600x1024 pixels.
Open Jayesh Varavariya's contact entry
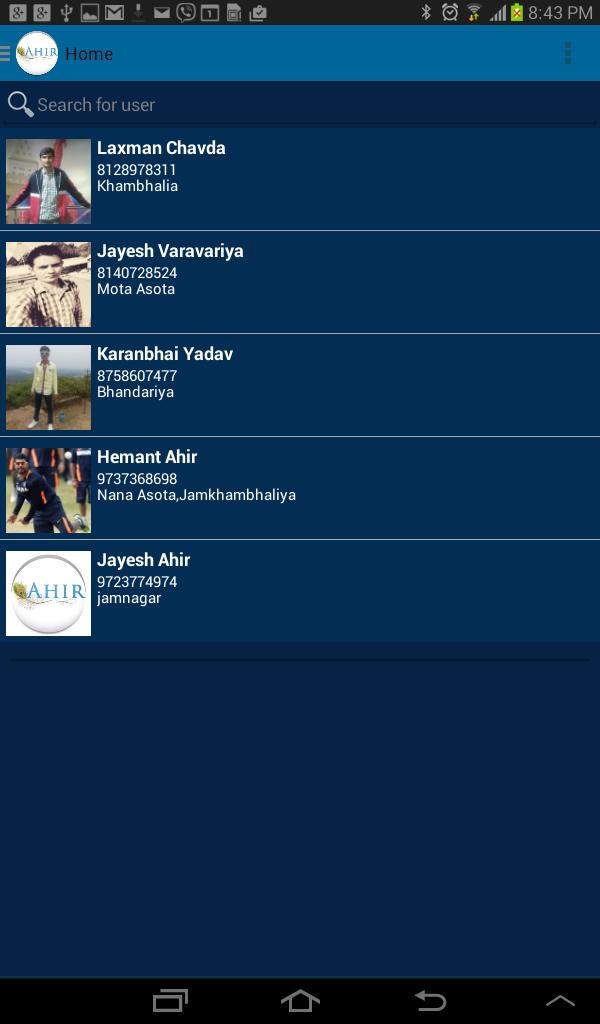pos(300,283)
